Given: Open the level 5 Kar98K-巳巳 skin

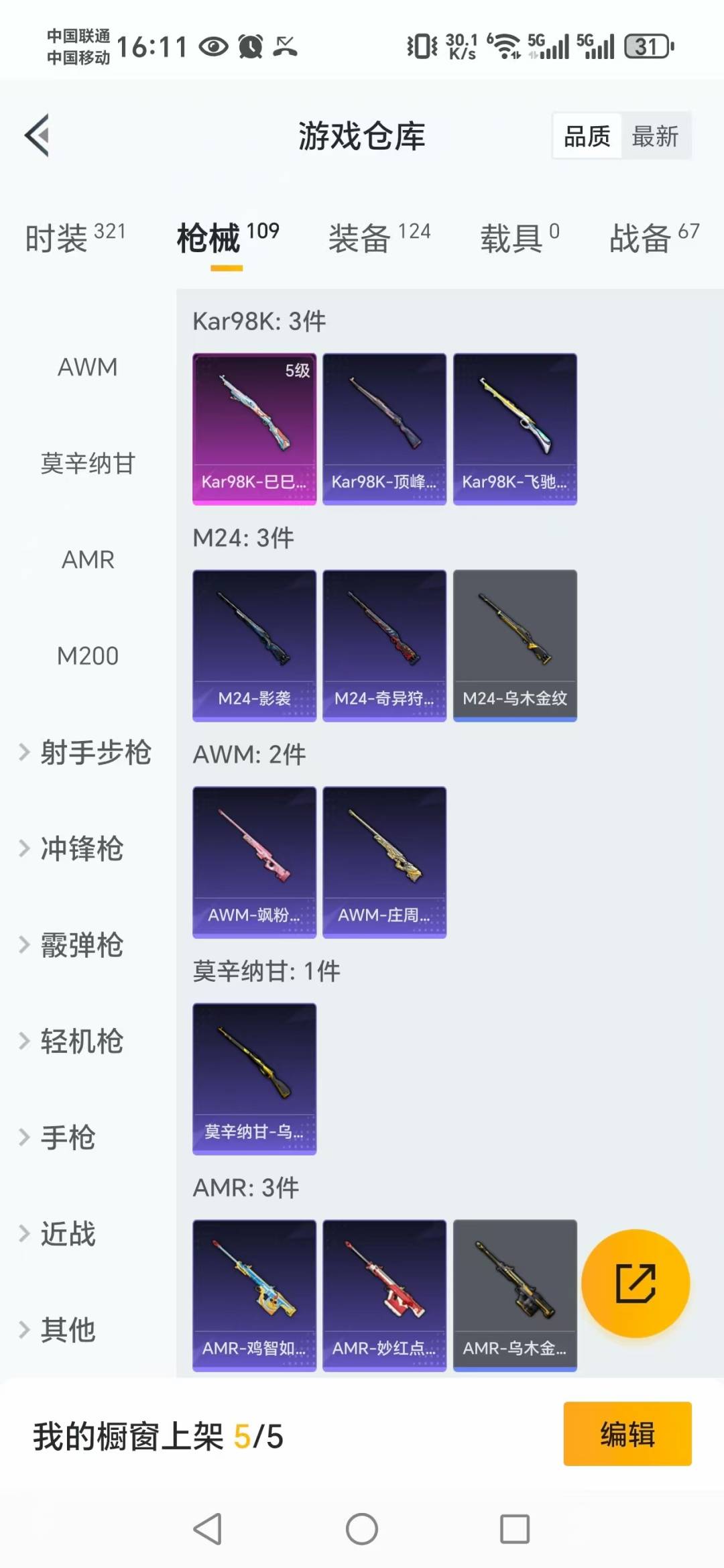Looking at the screenshot, I should click(254, 429).
